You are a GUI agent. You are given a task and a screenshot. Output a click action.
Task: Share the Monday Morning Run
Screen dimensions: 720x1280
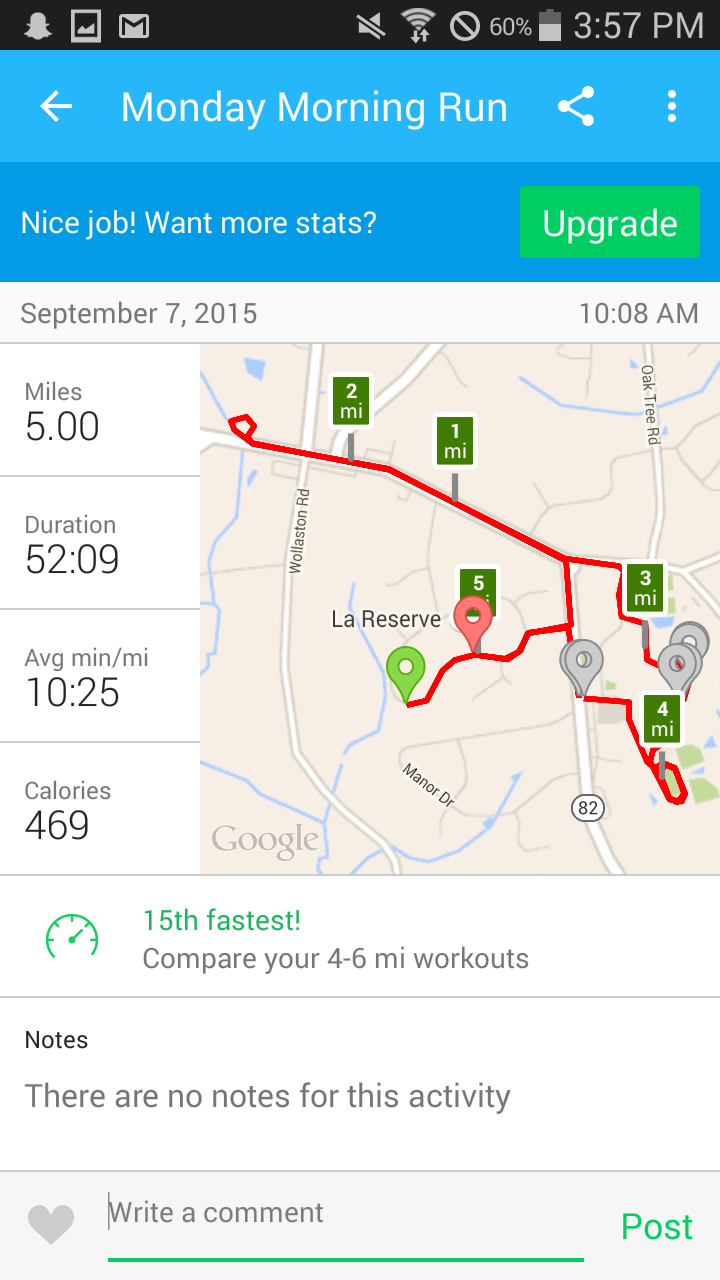pos(576,107)
